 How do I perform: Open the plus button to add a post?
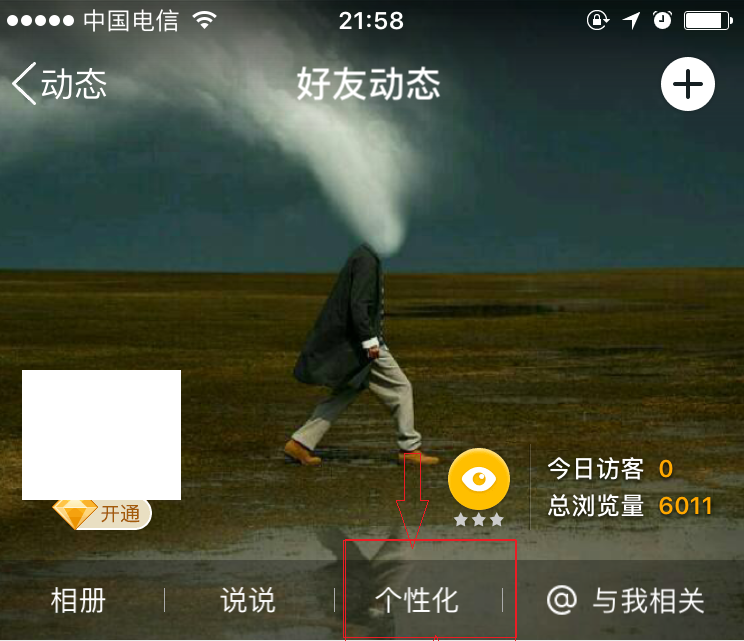tap(687, 85)
